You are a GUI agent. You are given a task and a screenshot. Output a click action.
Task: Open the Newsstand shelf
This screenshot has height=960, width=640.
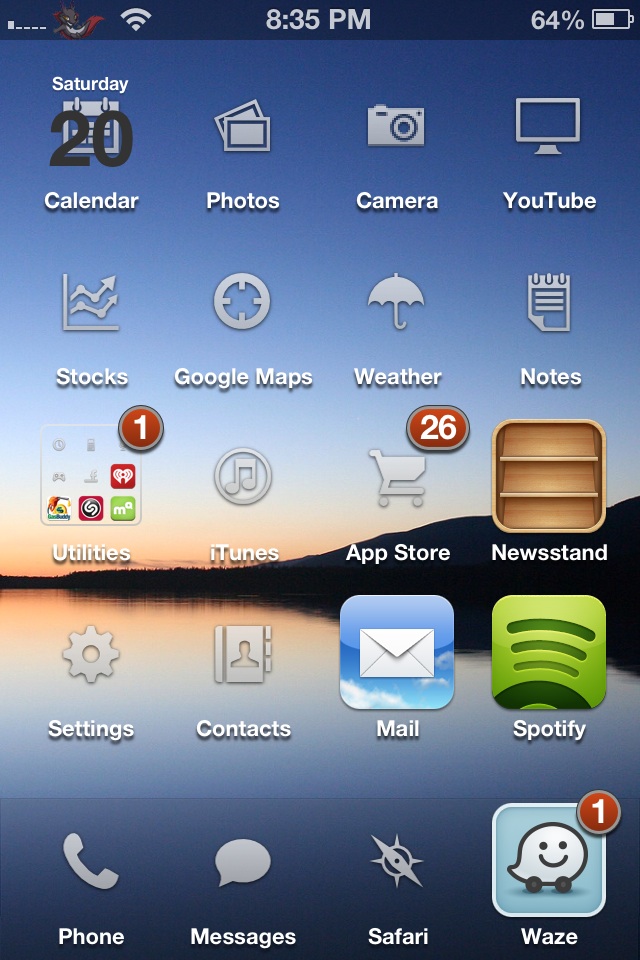click(549, 476)
